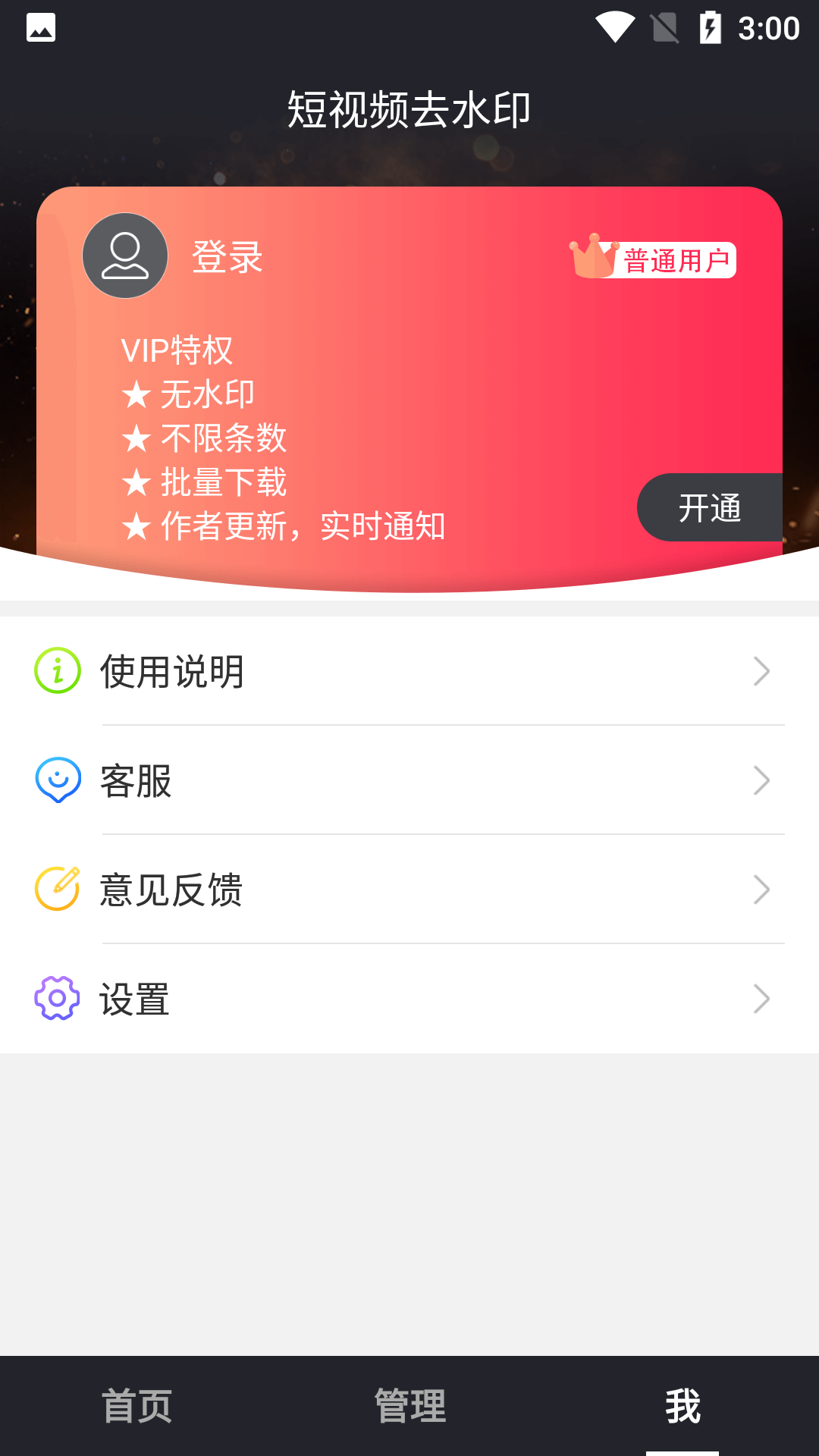Screen dimensions: 819x1456
Task: Tap the 登录 login text
Action: click(227, 257)
